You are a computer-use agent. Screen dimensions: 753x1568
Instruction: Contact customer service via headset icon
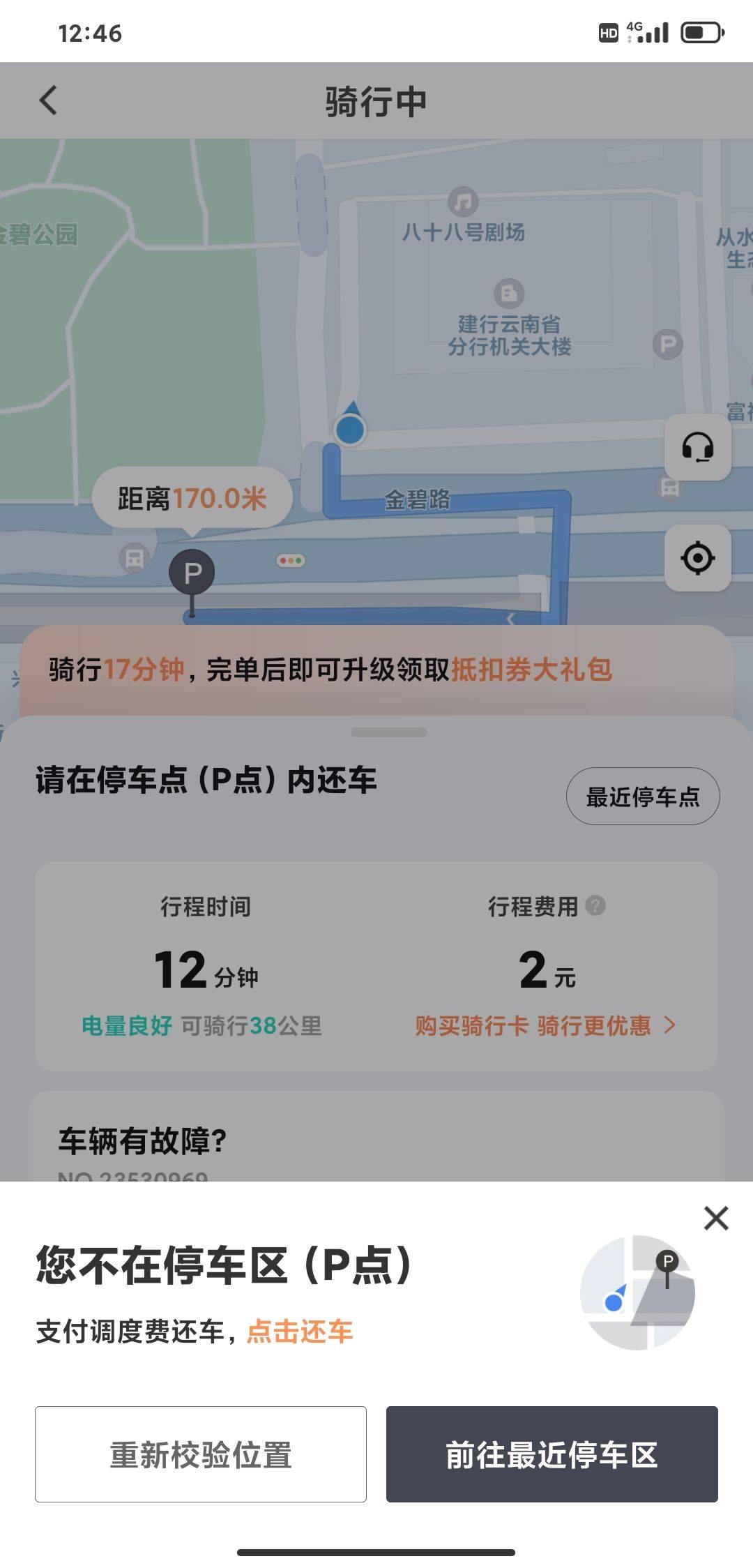coord(697,447)
